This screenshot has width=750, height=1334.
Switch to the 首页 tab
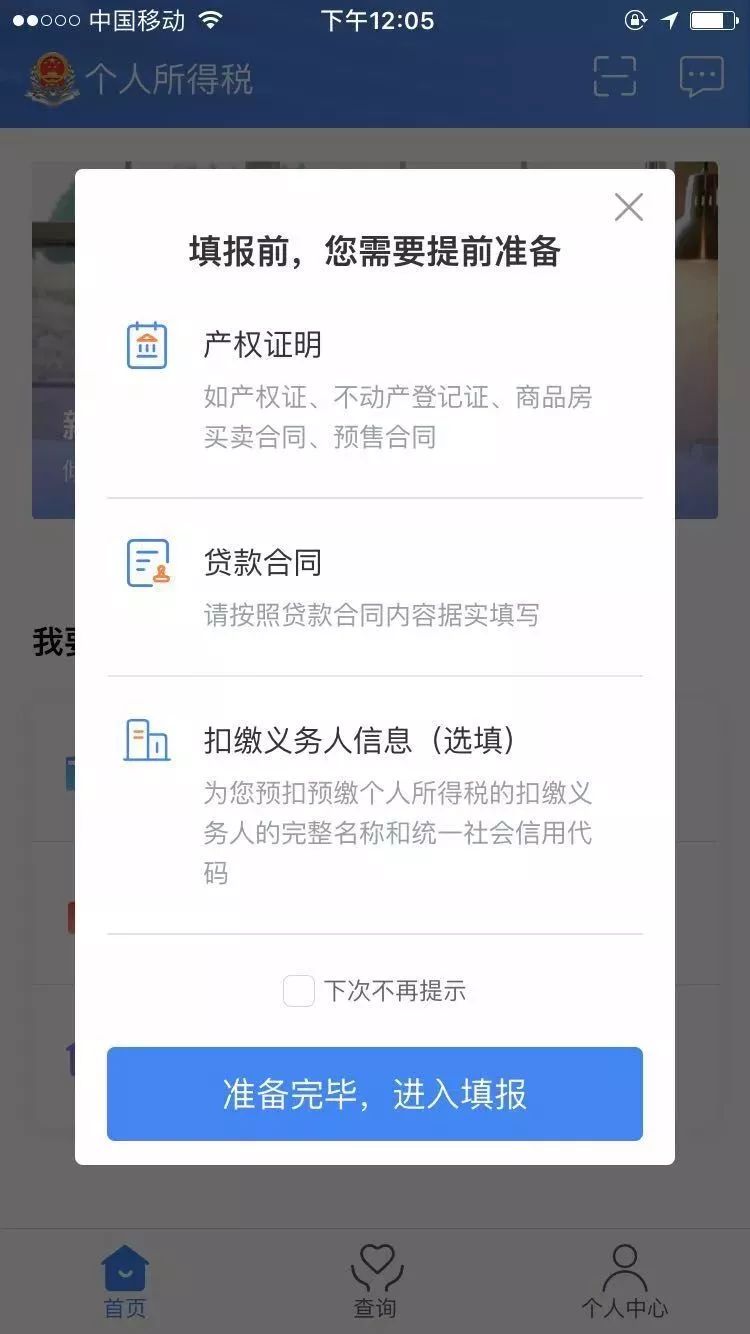click(x=125, y=1281)
